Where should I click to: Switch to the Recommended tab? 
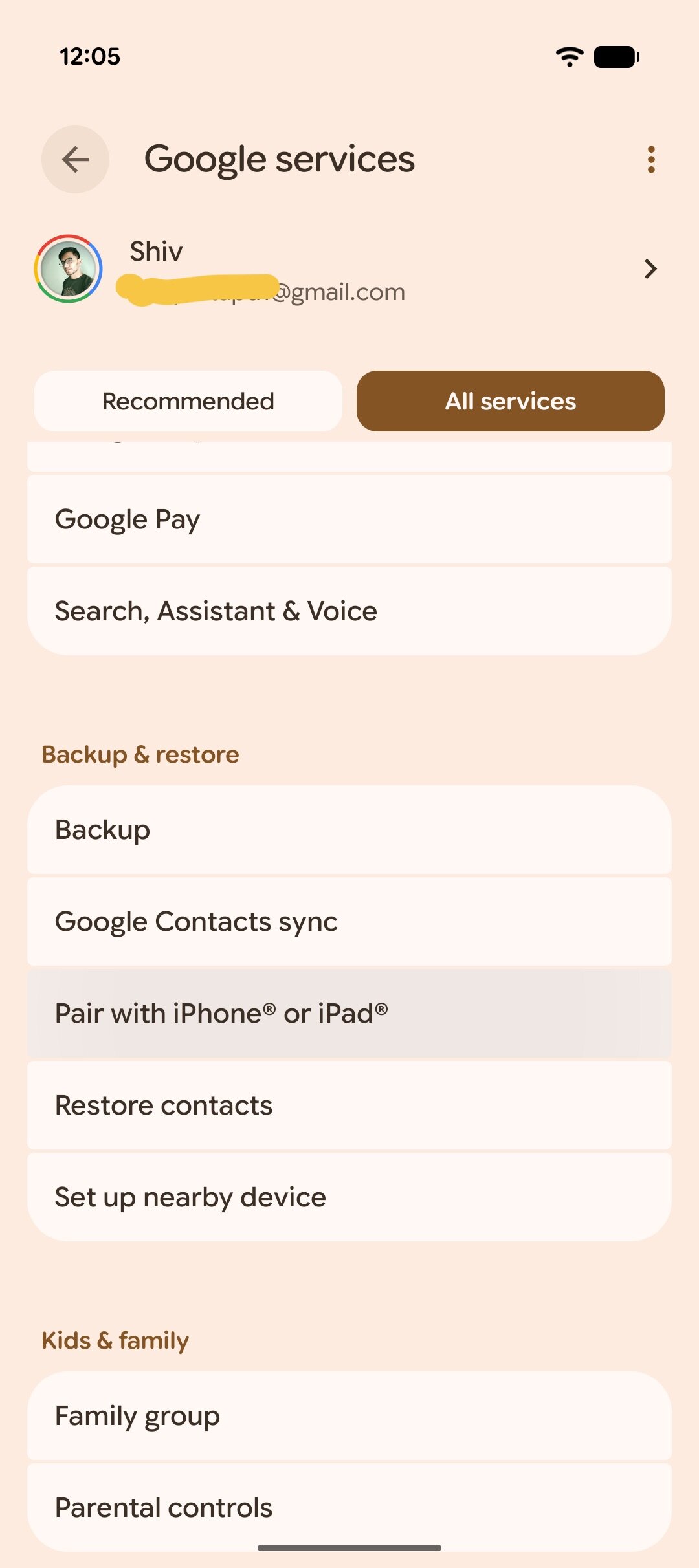(x=187, y=401)
